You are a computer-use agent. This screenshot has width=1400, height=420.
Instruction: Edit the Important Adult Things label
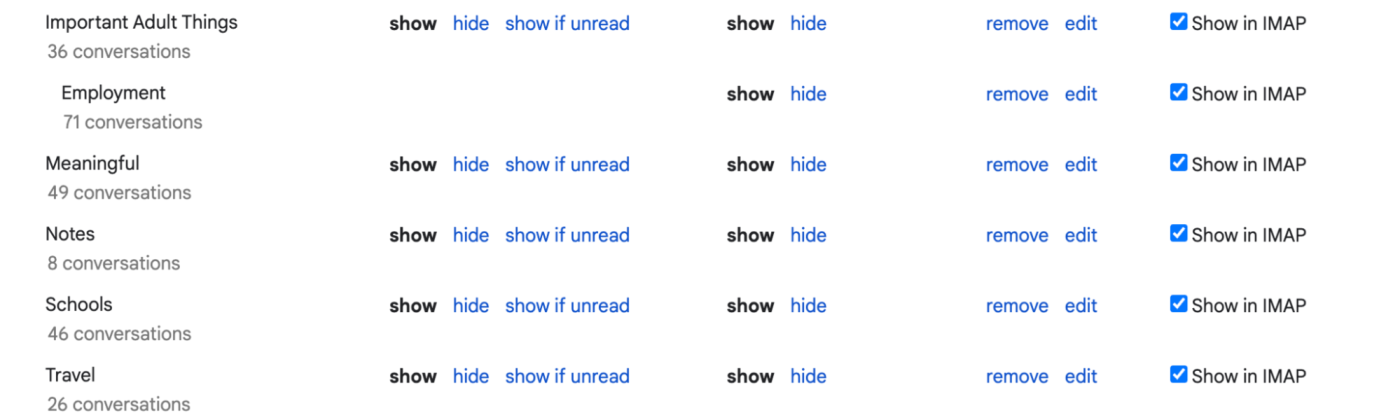click(1080, 24)
